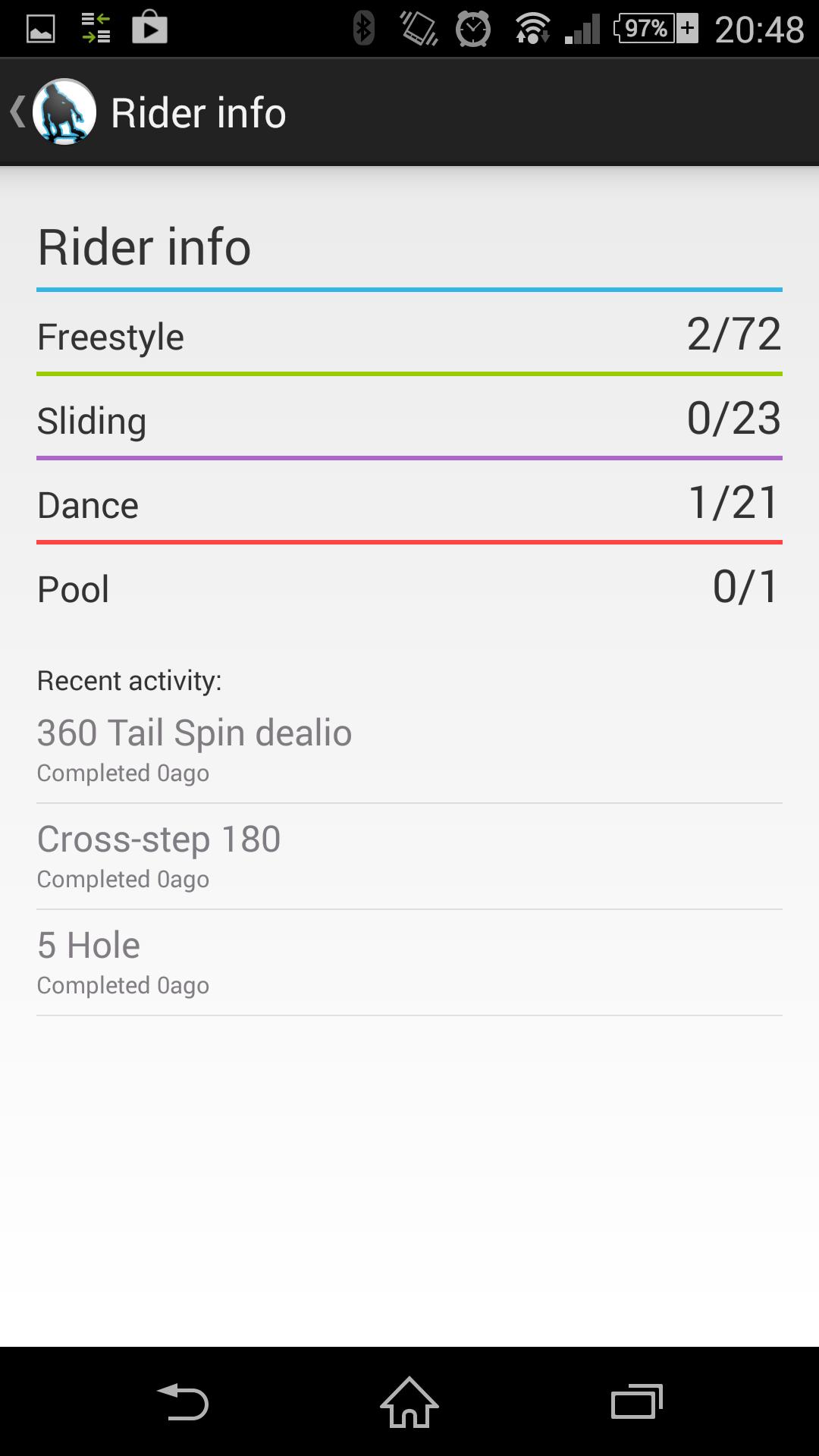This screenshot has width=819, height=1456.
Task: Open the 360 Tail Spin dealio activity
Action: pyautogui.click(x=409, y=749)
